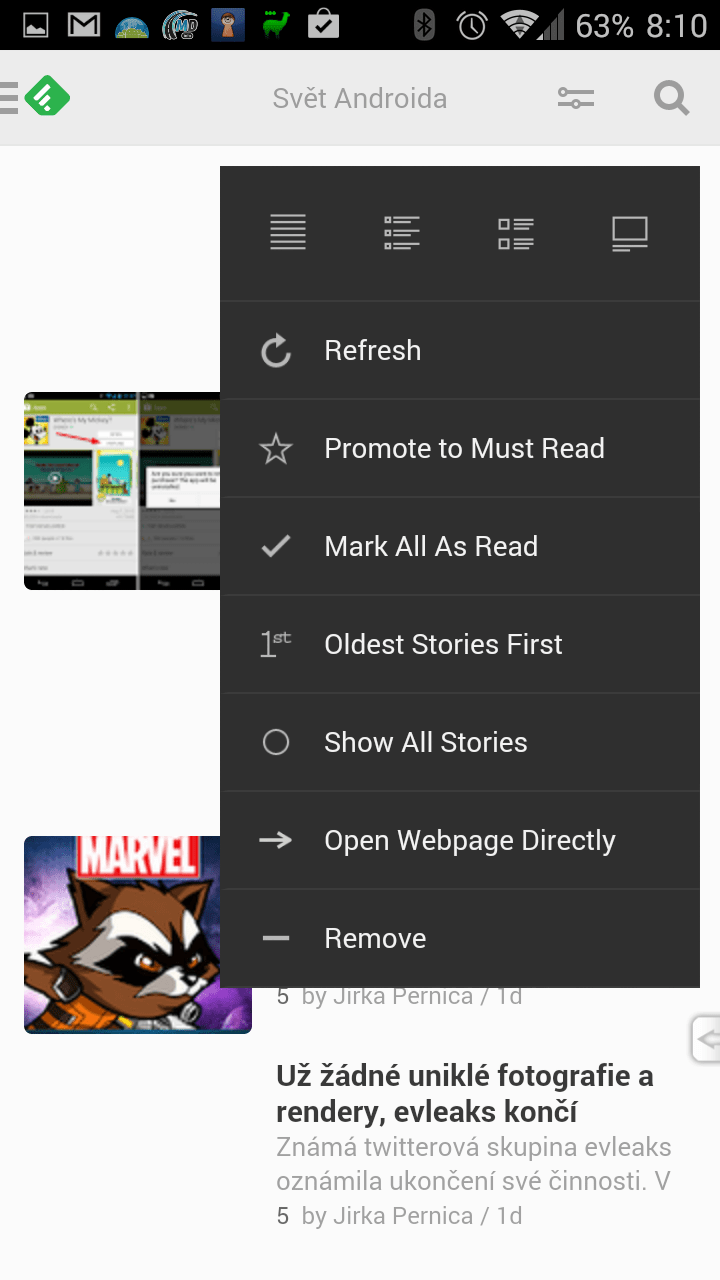The height and width of the screenshot is (1280, 720).
Task: Select Oldest Stories First
Action: [460, 644]
